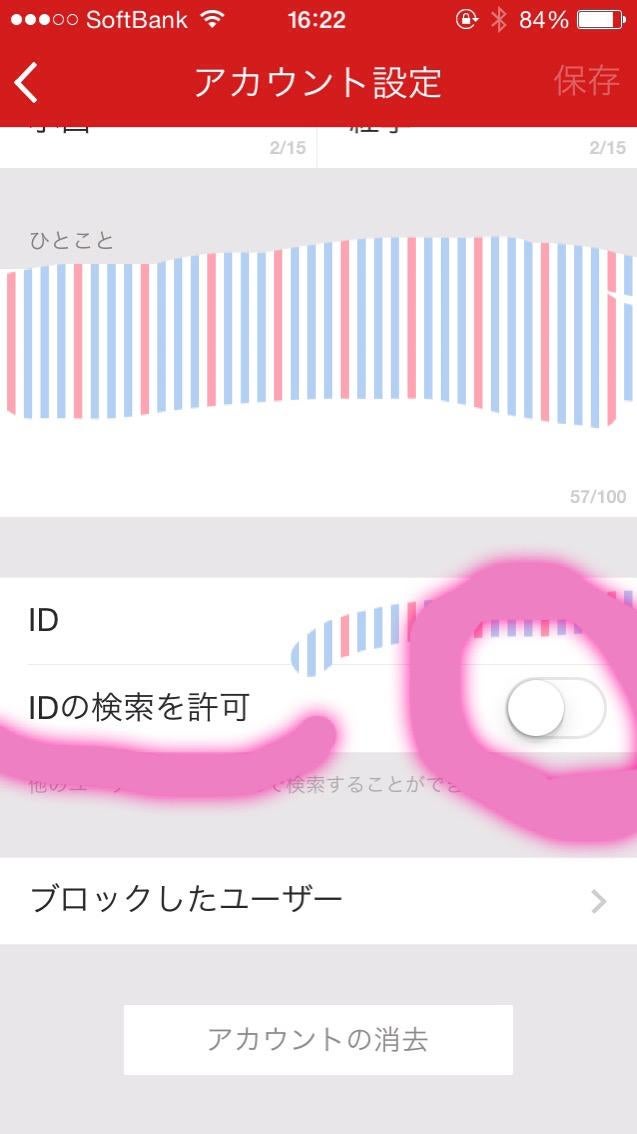Screen dimensions: 637x1134
Task: Tap the アカウントの消去 button
Action: click(318, 1040)
